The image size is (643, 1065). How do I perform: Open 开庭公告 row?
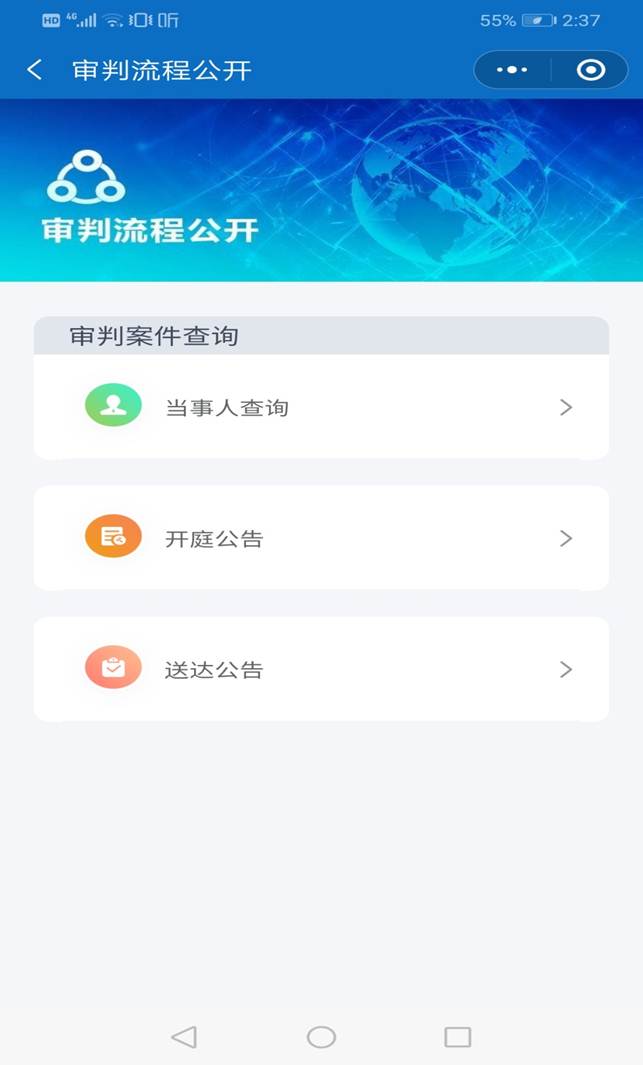click(x=321, y=538)
